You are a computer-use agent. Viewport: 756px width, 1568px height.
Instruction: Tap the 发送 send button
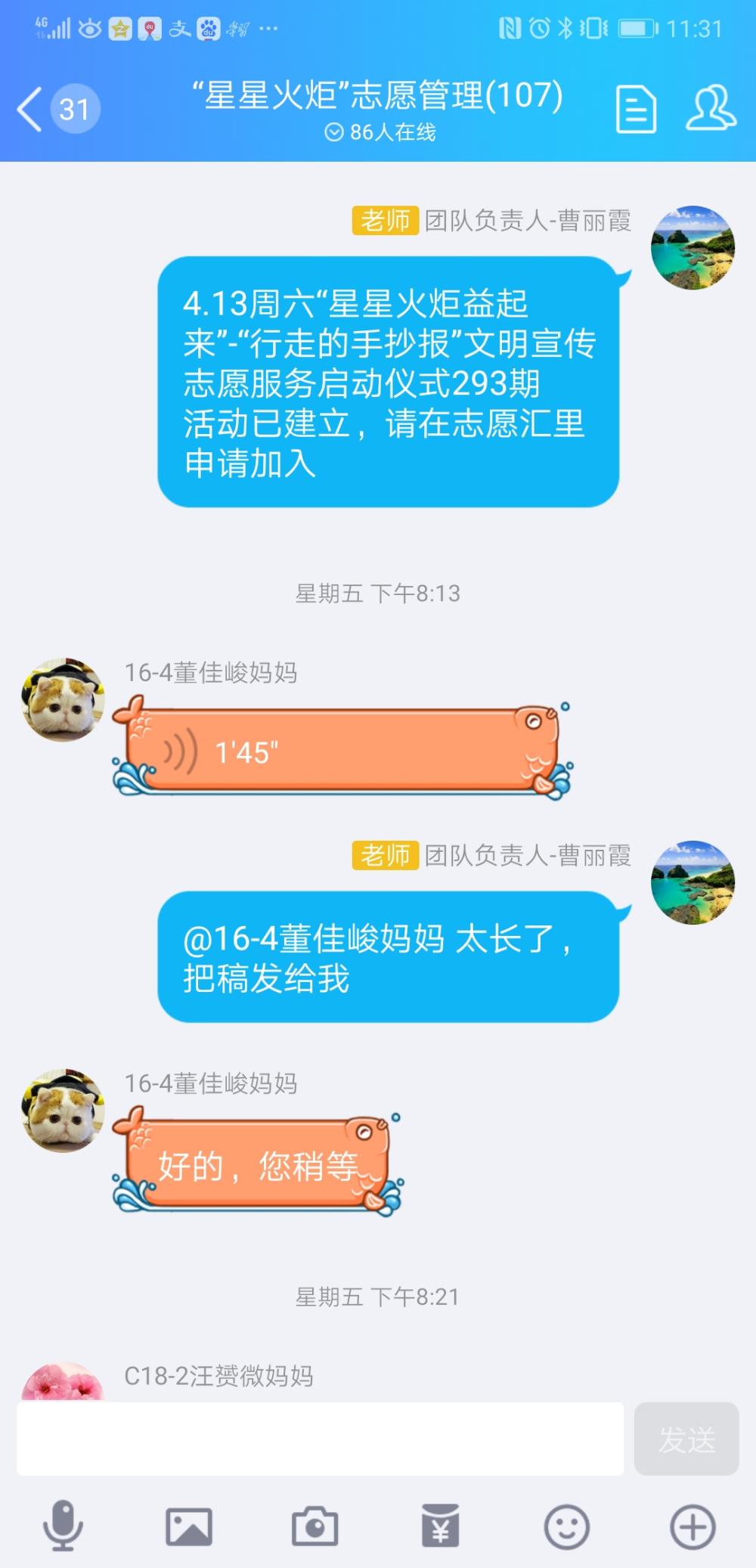686,1439
